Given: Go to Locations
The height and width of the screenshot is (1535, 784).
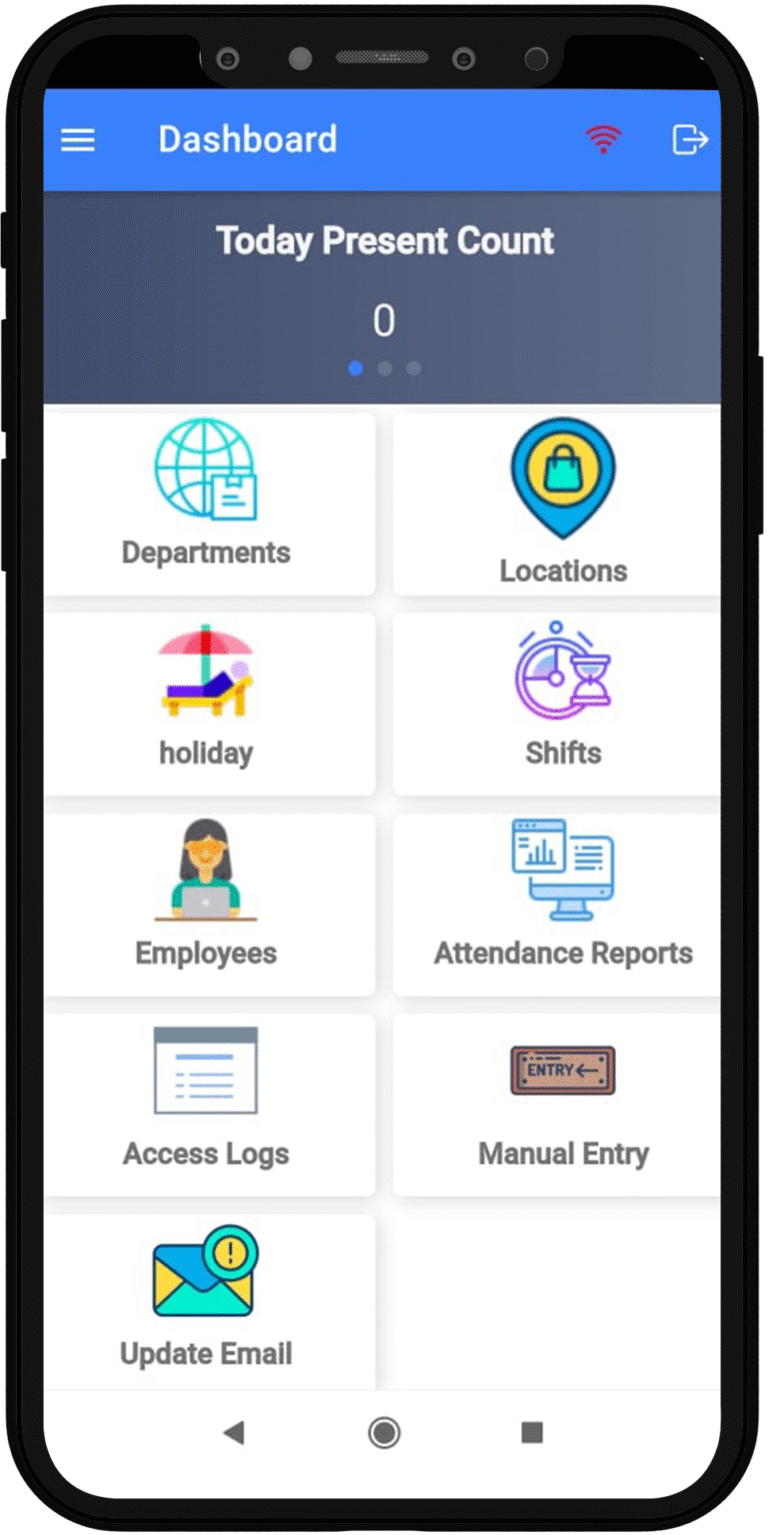Looking at the screenshot, I should pyautogui.click(x=561, y=504).
